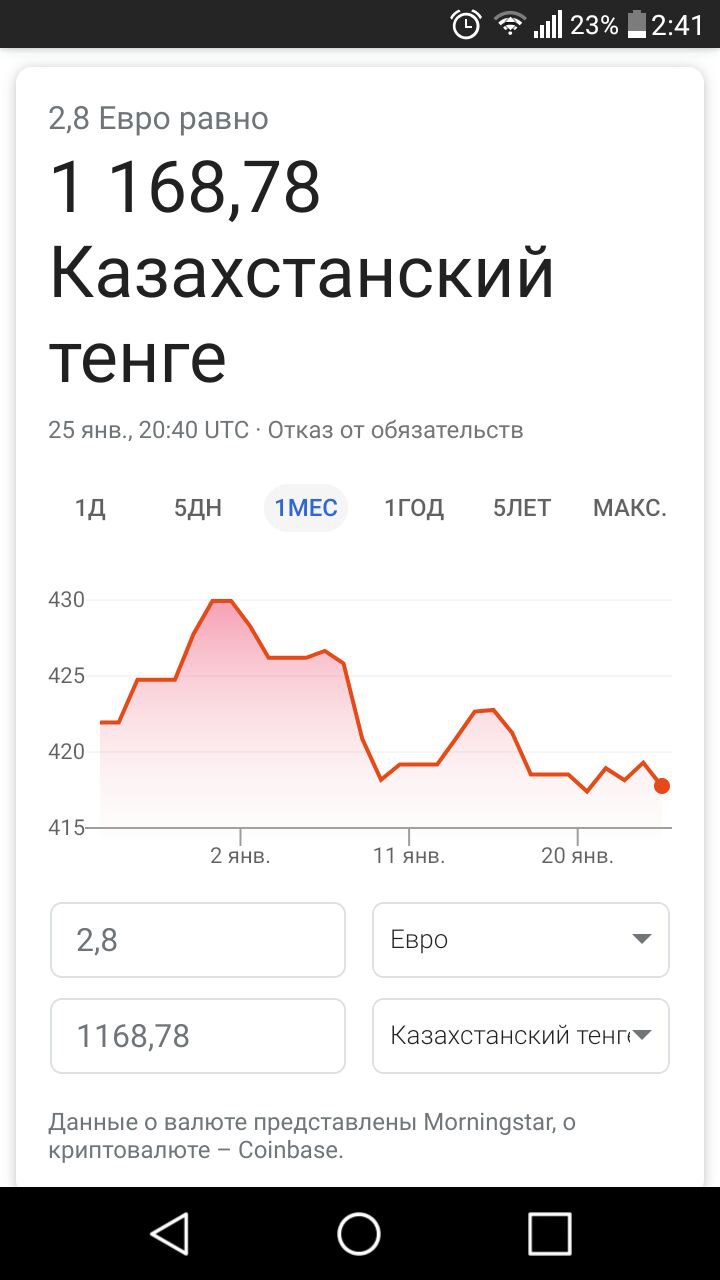720x1280 pixels.
Task: Open the Казахстанский тенге currency dropdown
Action: point(521,1036)
